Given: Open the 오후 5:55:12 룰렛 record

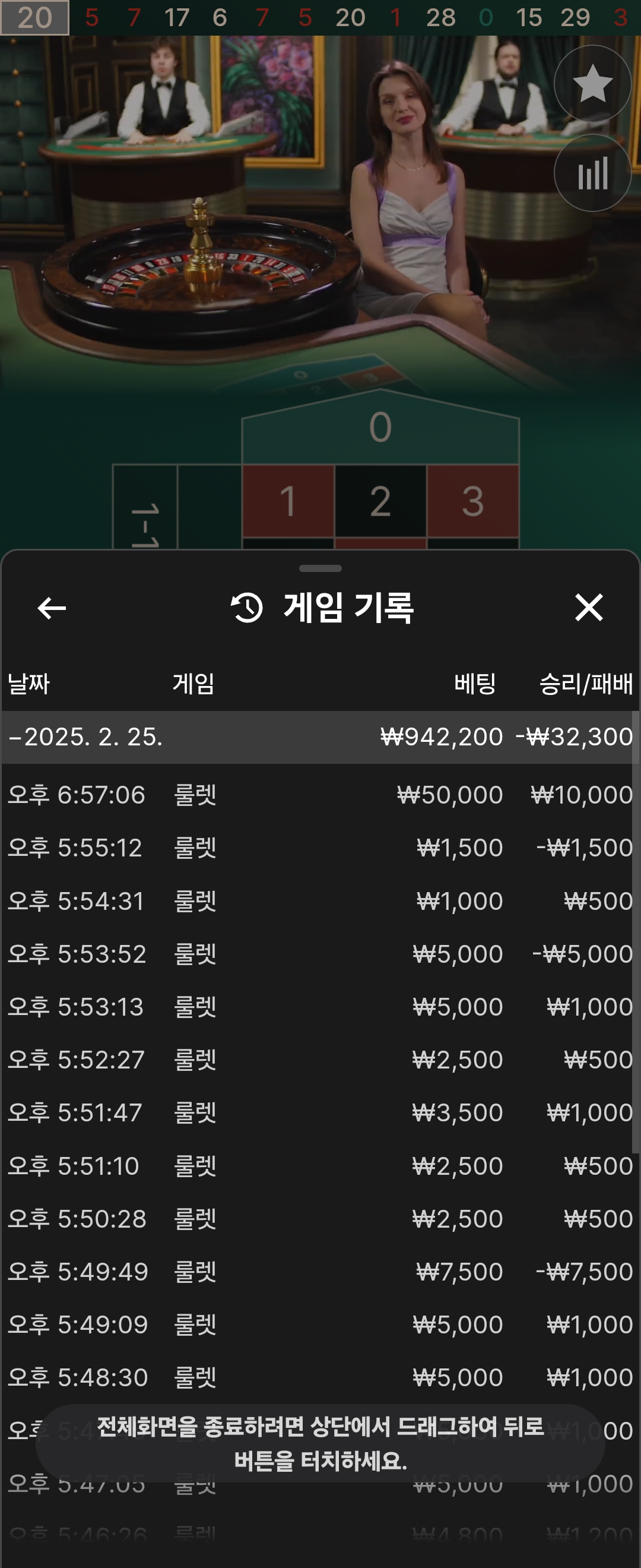Looking at the screenshot, I should point(320,848).
